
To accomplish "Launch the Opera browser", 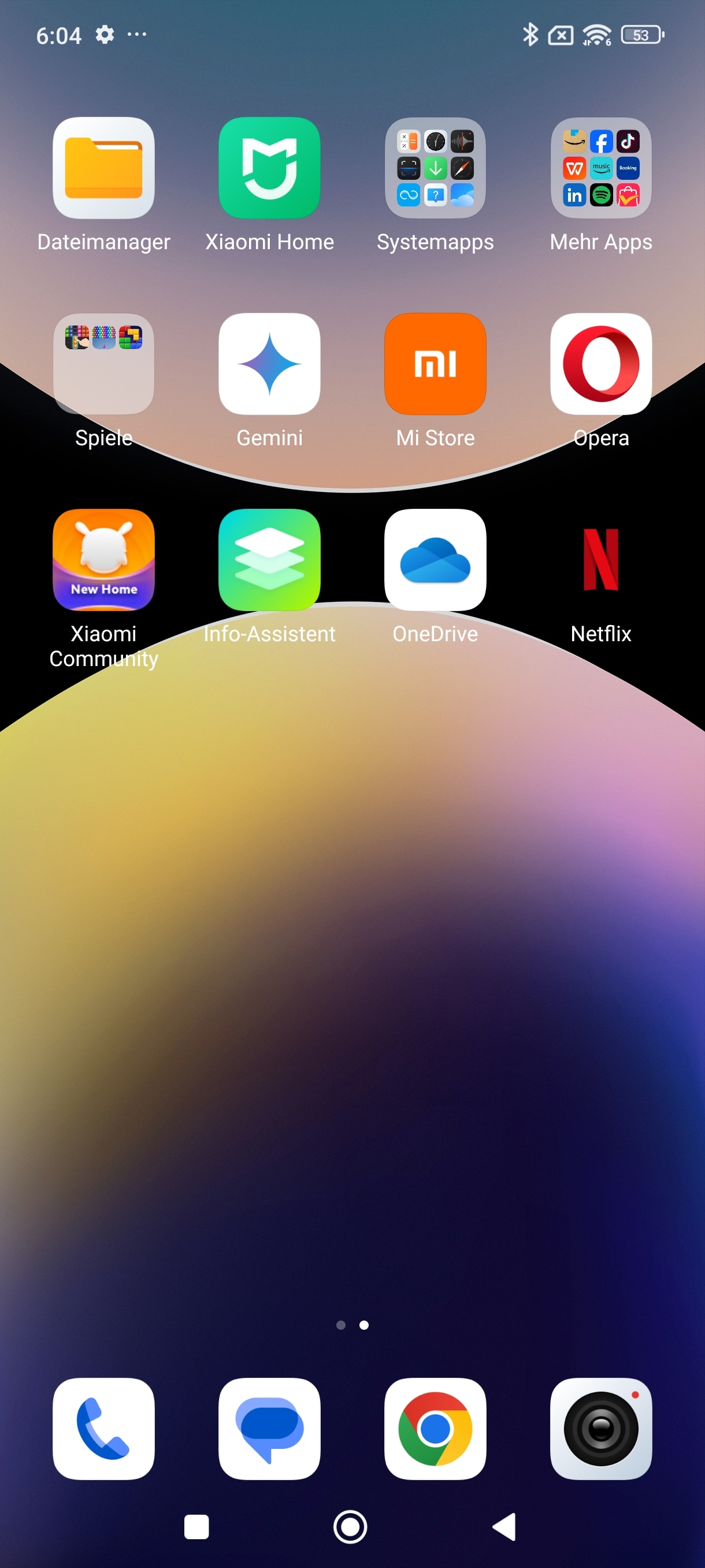I will coord(600,364).
